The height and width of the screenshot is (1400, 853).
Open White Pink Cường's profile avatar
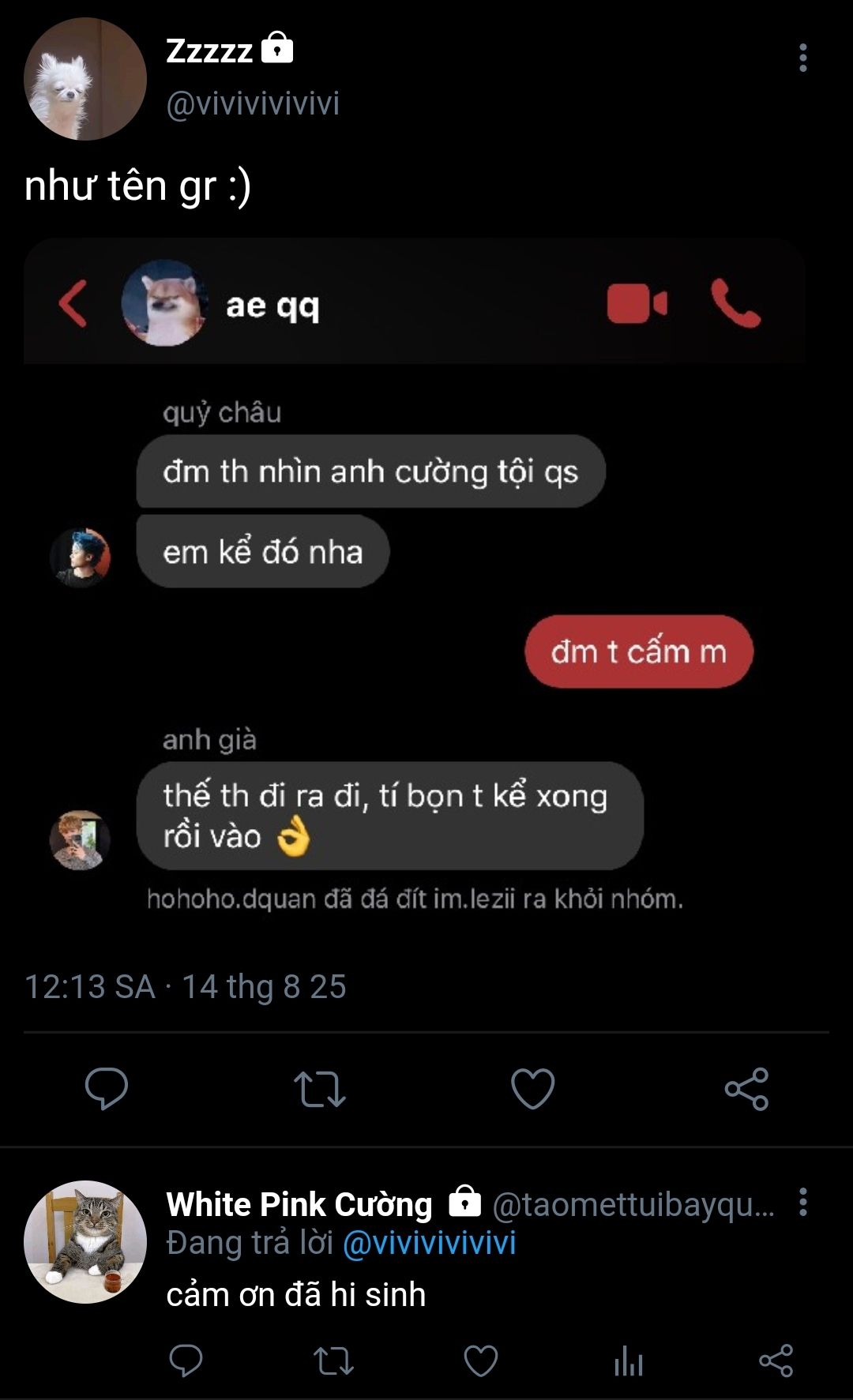[x=85, y=1241]
